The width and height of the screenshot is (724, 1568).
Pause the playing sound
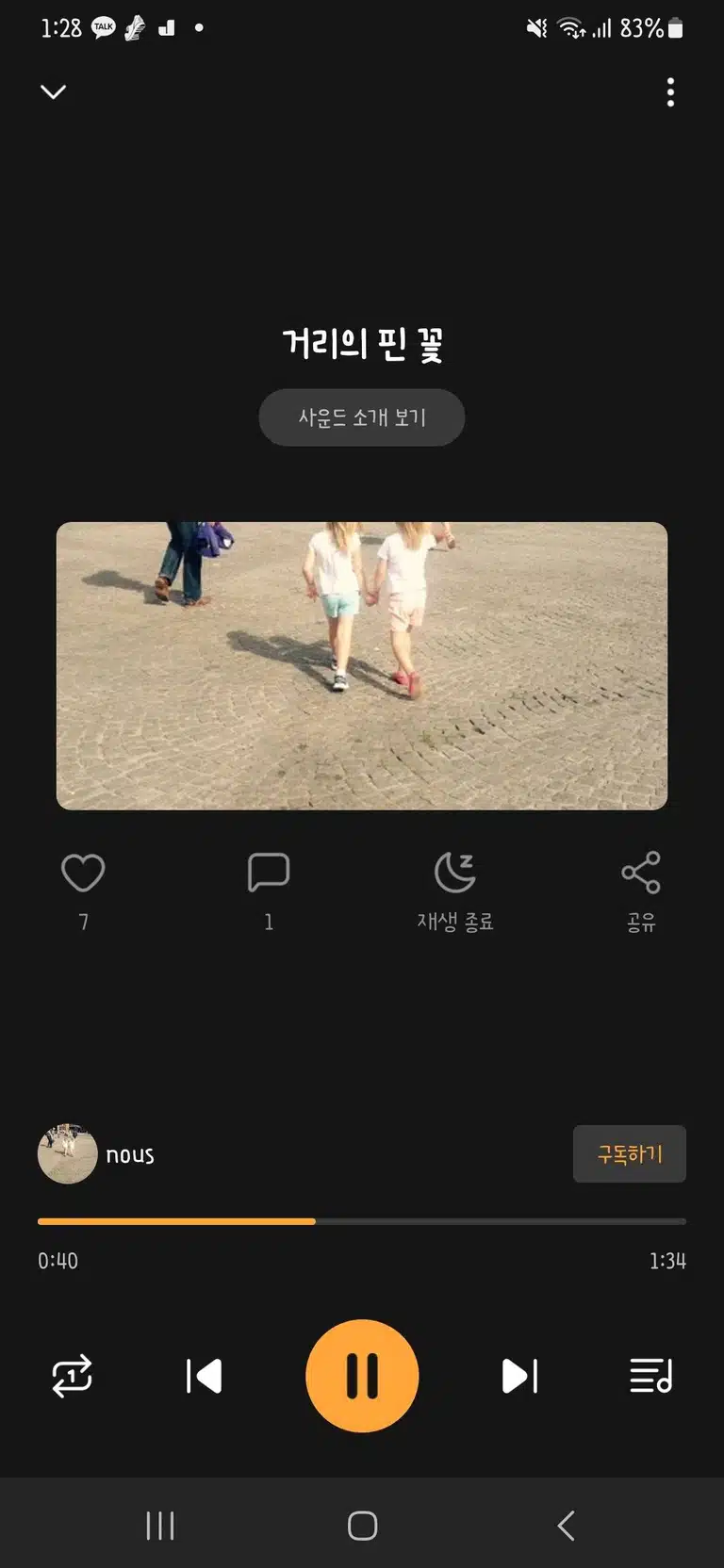coord(362,1376)
